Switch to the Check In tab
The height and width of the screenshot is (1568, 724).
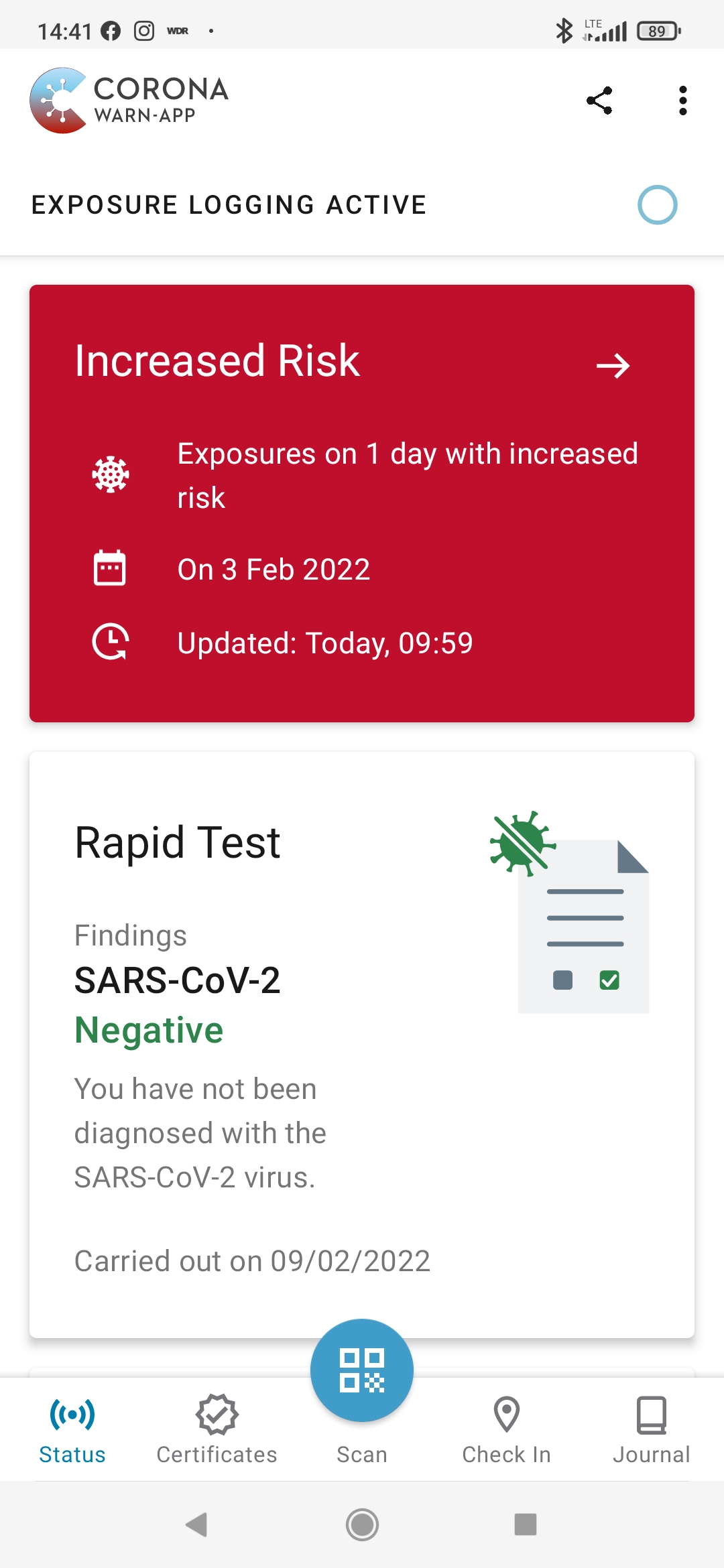pos(507,1430)
